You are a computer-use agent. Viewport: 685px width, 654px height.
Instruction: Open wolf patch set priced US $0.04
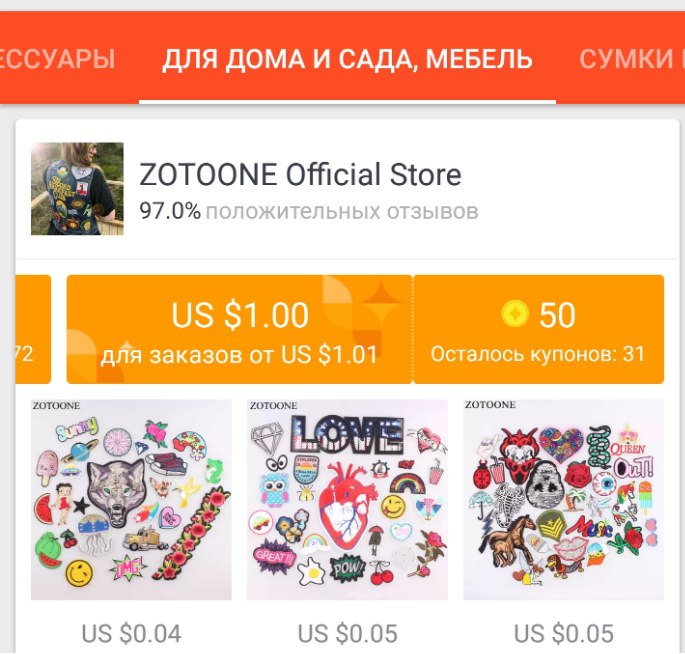[131, 500]
